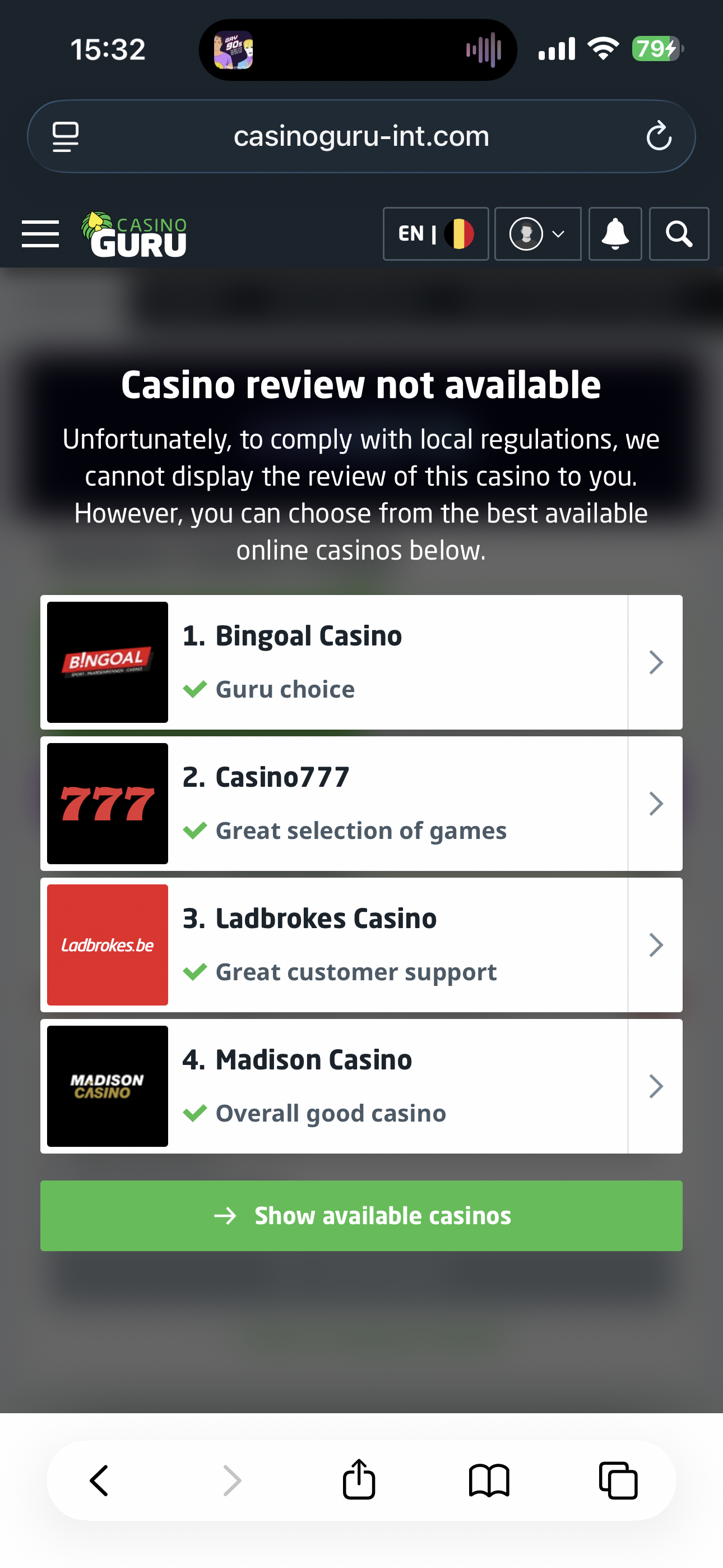This screenshot has width=723, height=1568.
Task: Open the hamburger menu
Action: tap(40, 234)
